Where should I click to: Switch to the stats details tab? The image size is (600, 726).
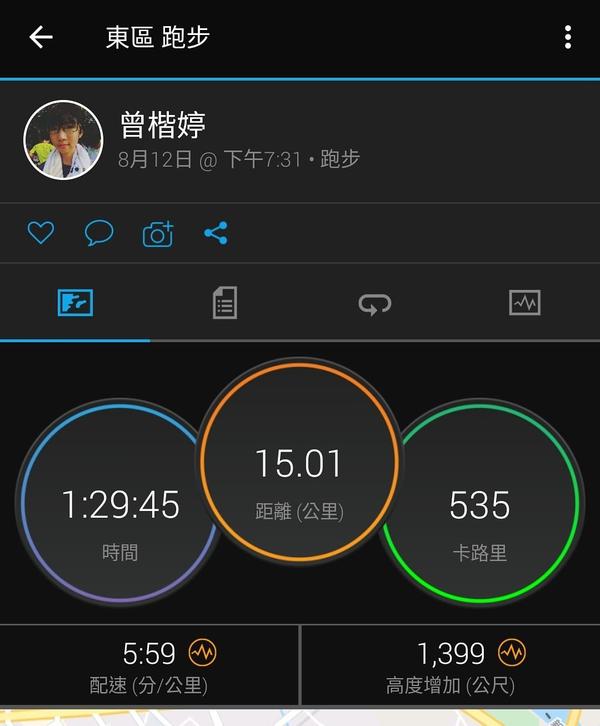(225, 302)
